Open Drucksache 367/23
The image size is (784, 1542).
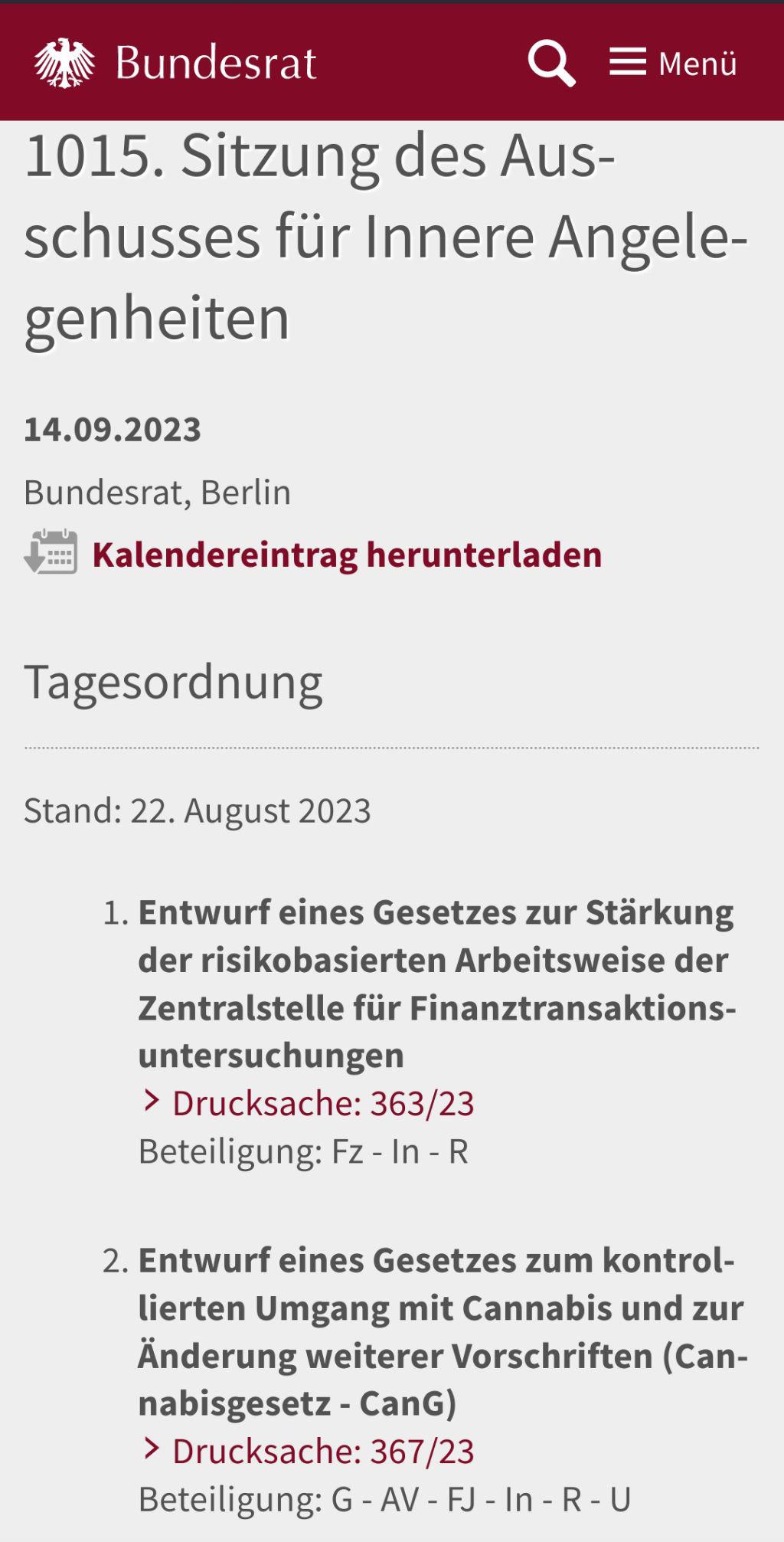pos(322,1452)
